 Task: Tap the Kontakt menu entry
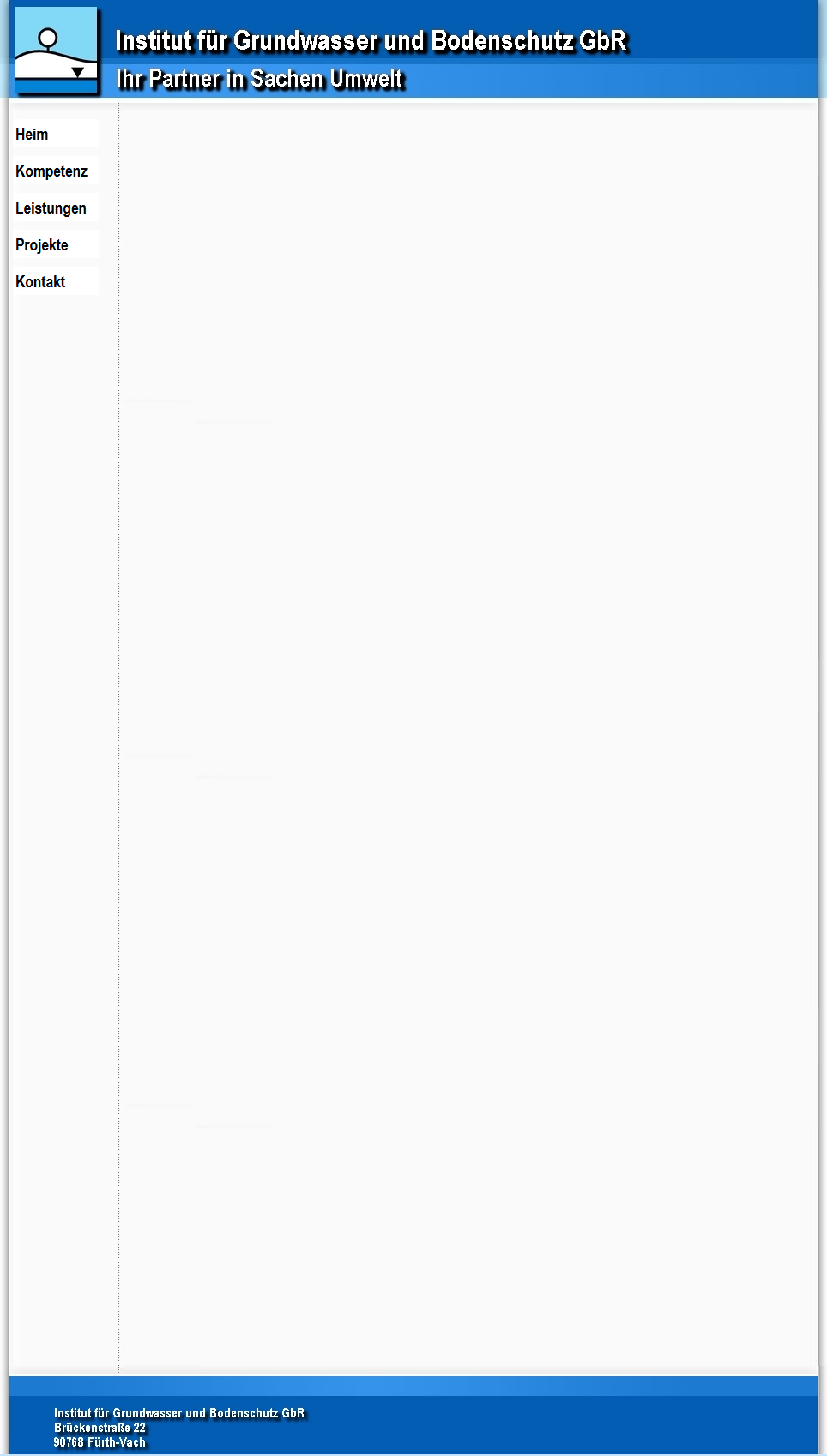[55, 281]
